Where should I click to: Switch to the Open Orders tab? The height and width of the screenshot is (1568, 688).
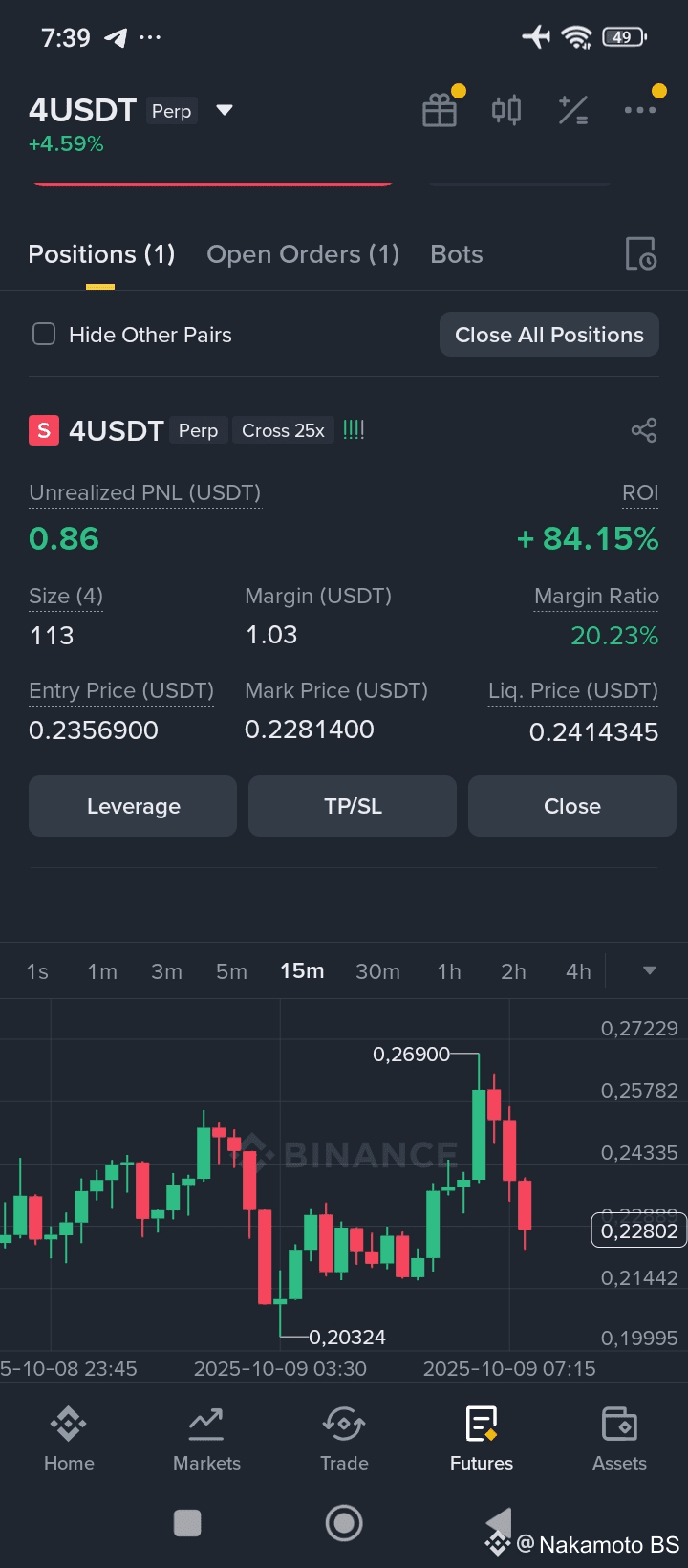303,254
